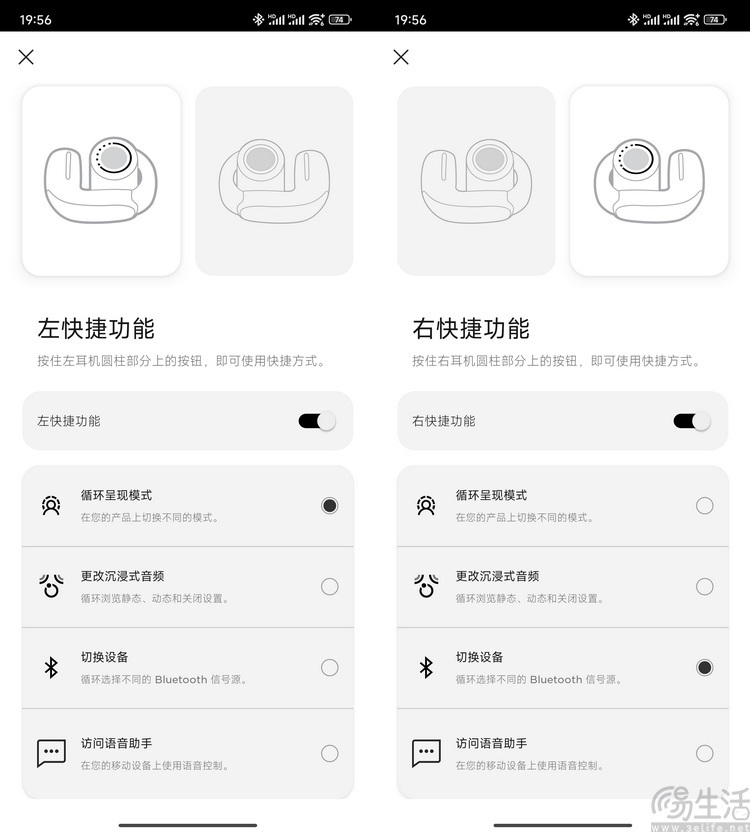750x833 pixels.
Task: Click the highlighted left earbud thumbnail
Action: tap(100, 181)
